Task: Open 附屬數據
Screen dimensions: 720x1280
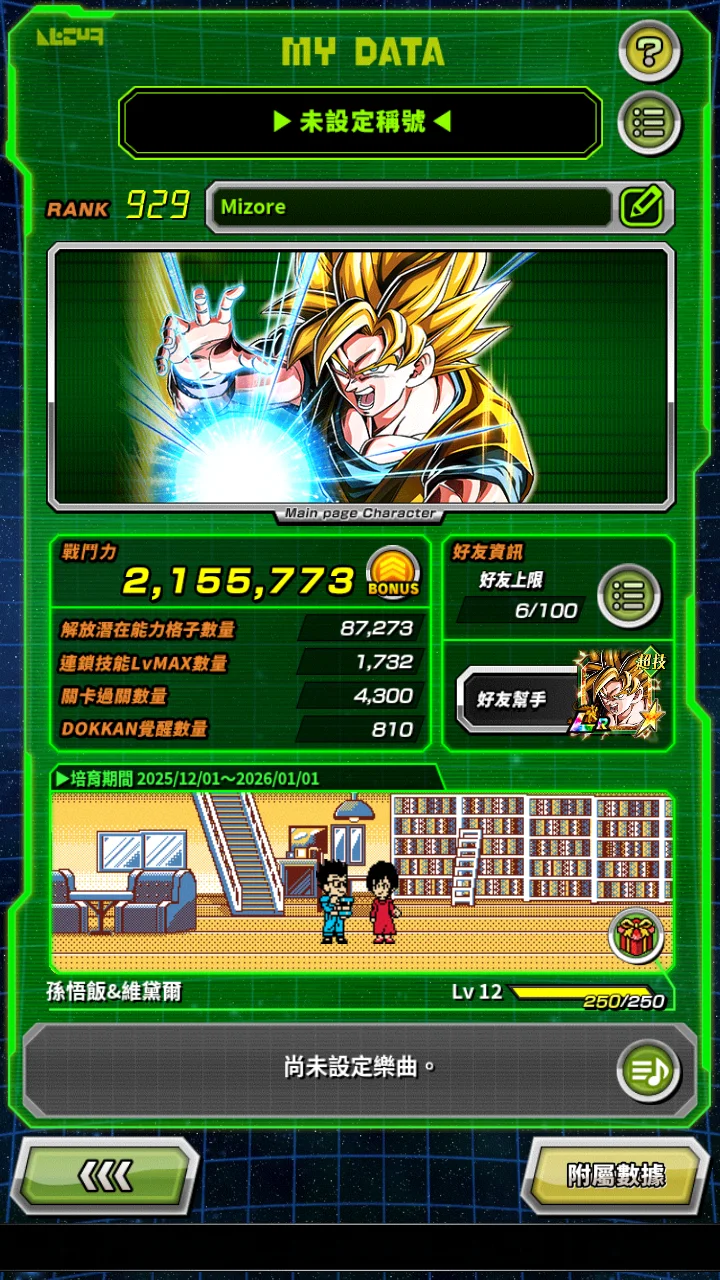Action: (615, 1174)
